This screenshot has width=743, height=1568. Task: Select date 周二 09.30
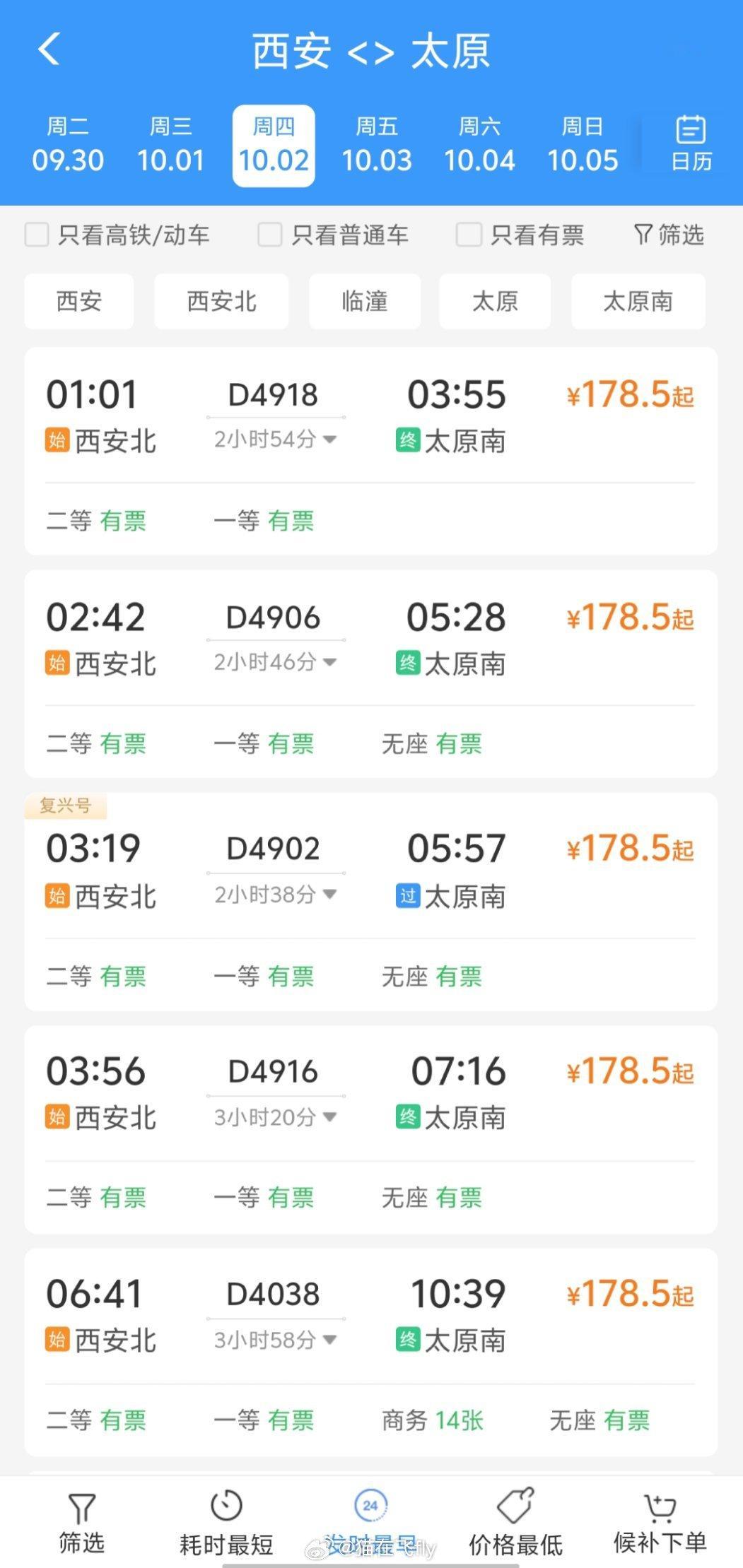pyautogui.click(x=68, y=146)
